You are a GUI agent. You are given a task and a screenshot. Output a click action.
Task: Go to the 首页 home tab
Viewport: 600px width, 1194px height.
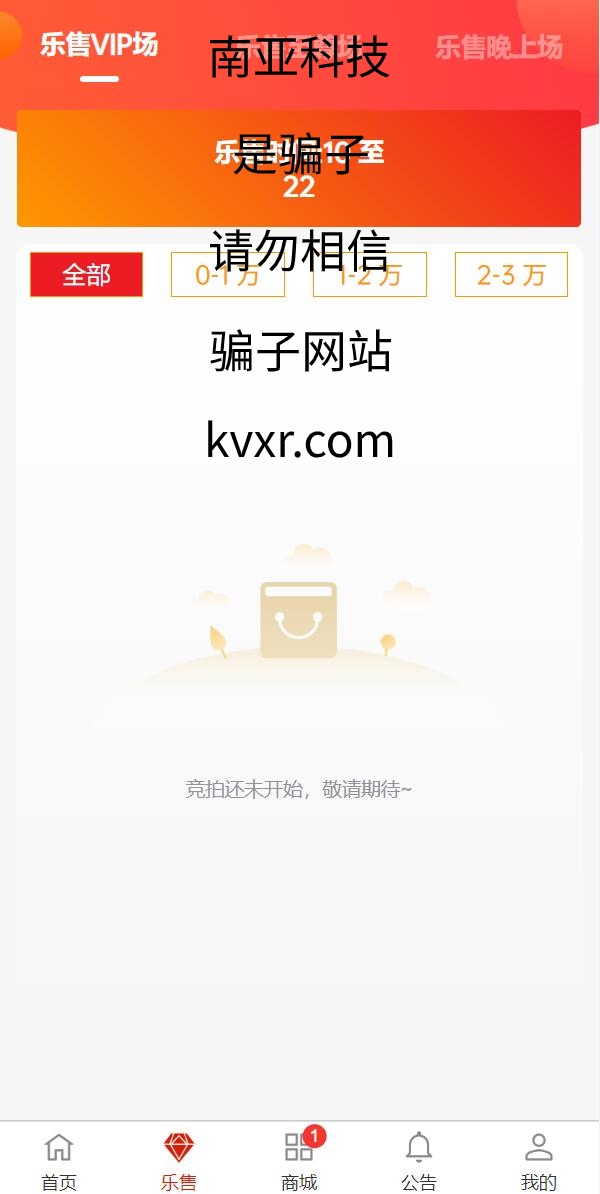[59, 1160]
